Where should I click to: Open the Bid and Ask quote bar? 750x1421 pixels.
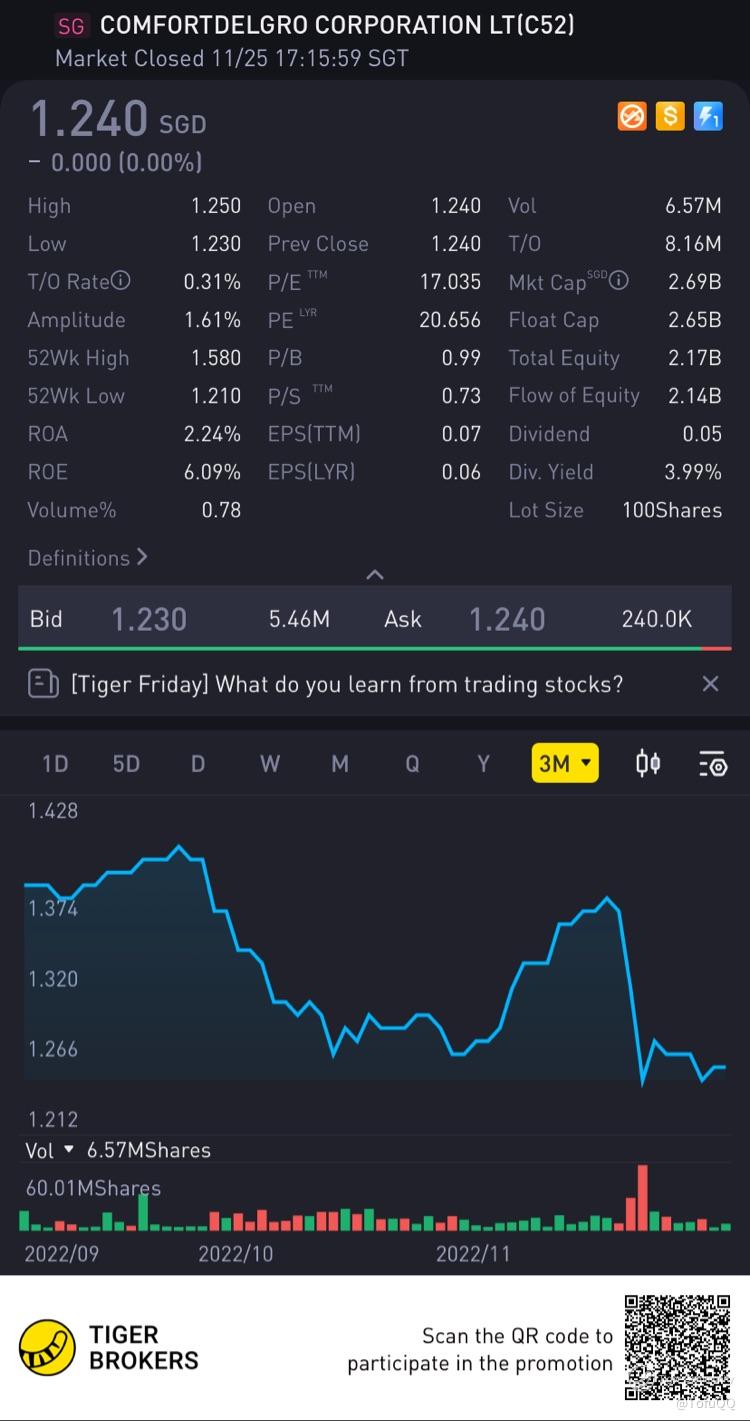375,619
